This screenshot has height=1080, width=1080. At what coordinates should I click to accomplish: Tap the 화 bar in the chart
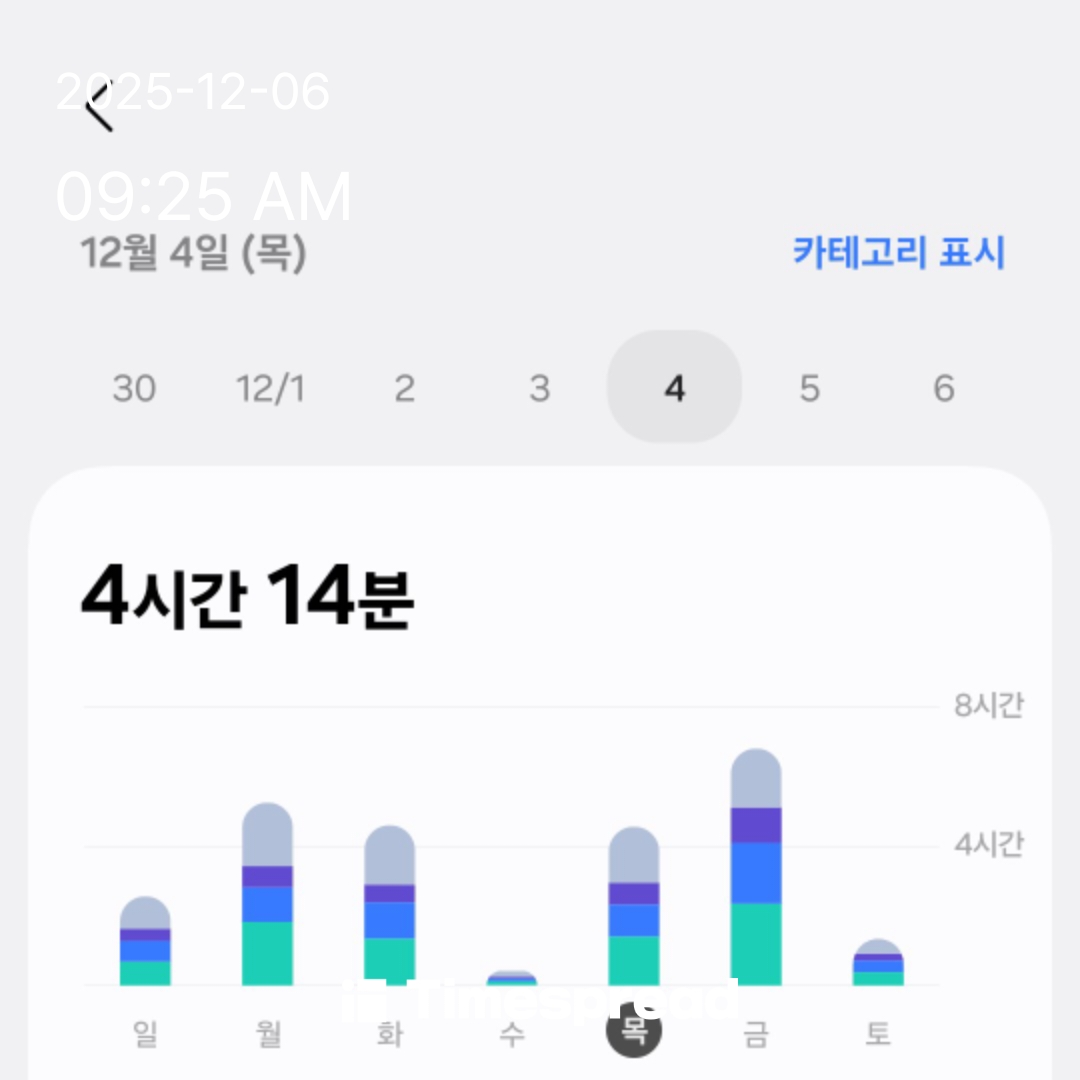point(389,906)
